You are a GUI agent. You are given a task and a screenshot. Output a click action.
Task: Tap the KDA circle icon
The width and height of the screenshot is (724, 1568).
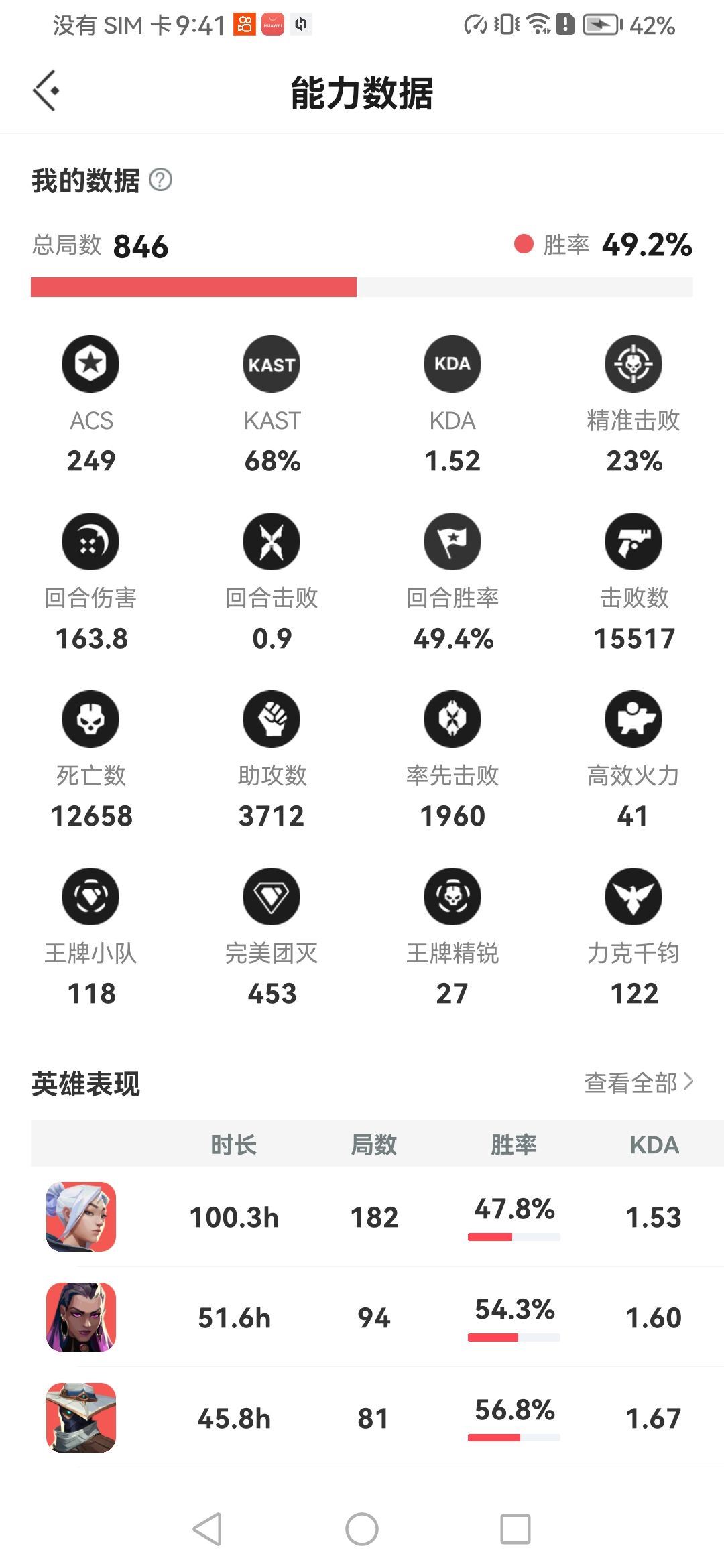(452, 364)
